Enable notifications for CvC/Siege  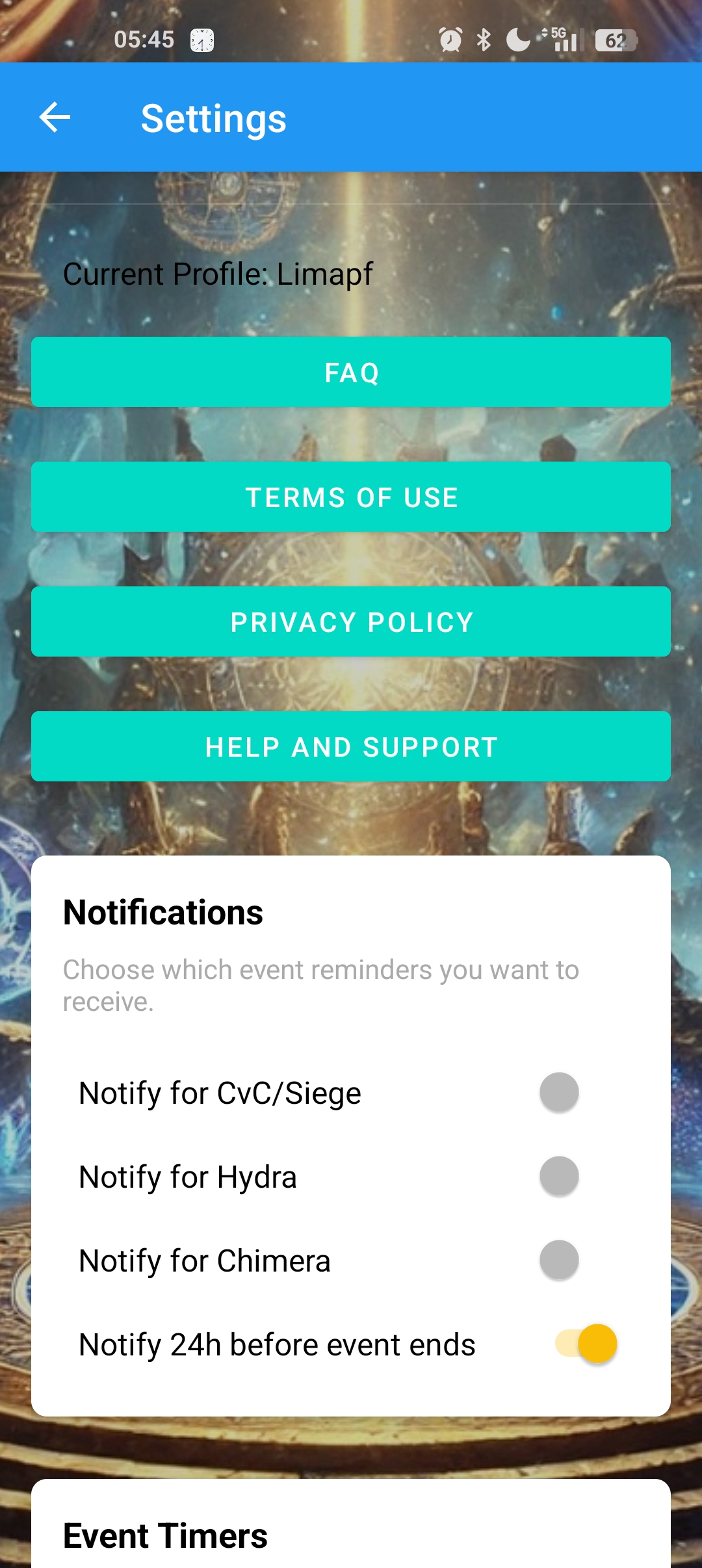573,1092
